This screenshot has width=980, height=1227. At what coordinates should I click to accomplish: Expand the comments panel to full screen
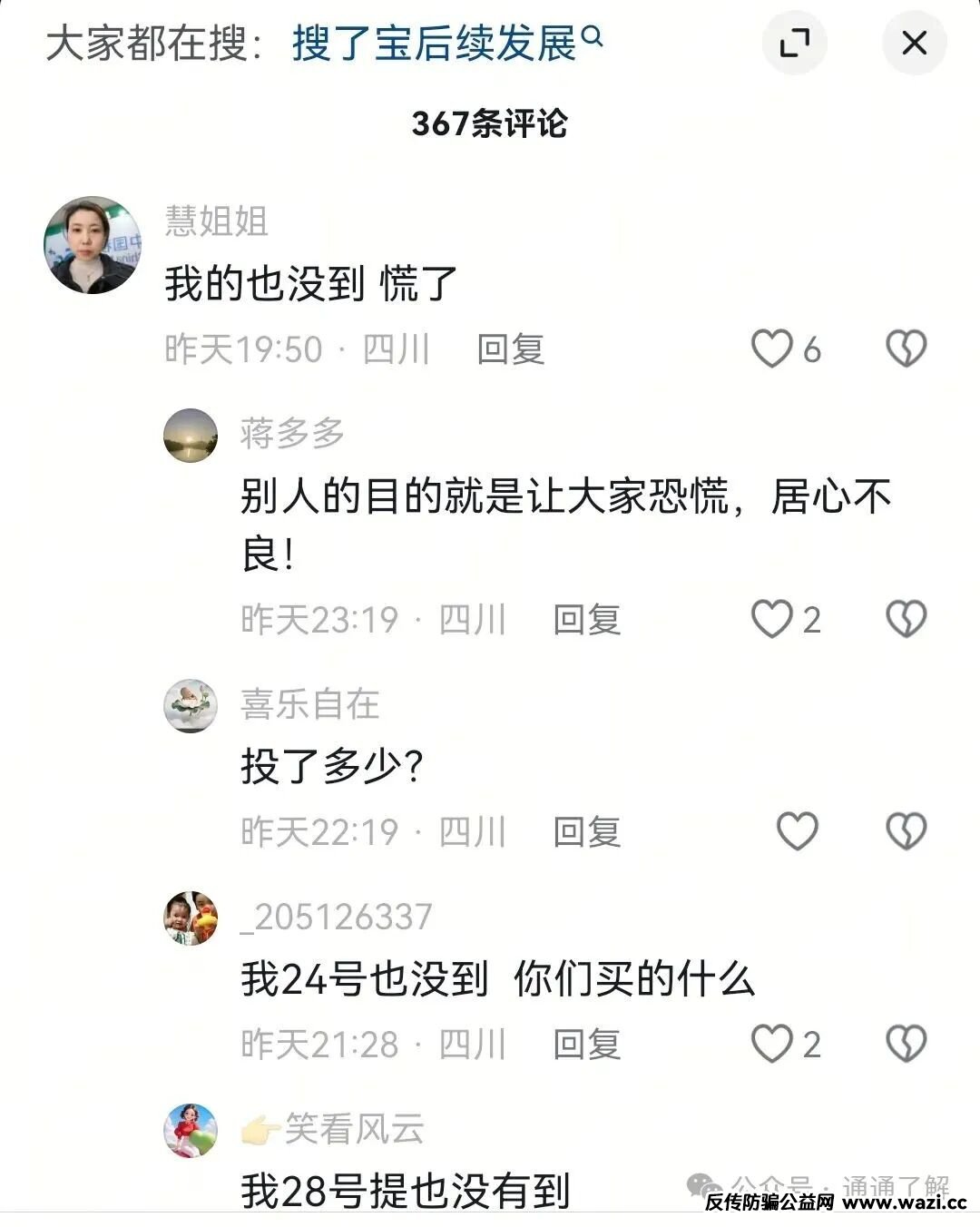(x=795, y=43)
